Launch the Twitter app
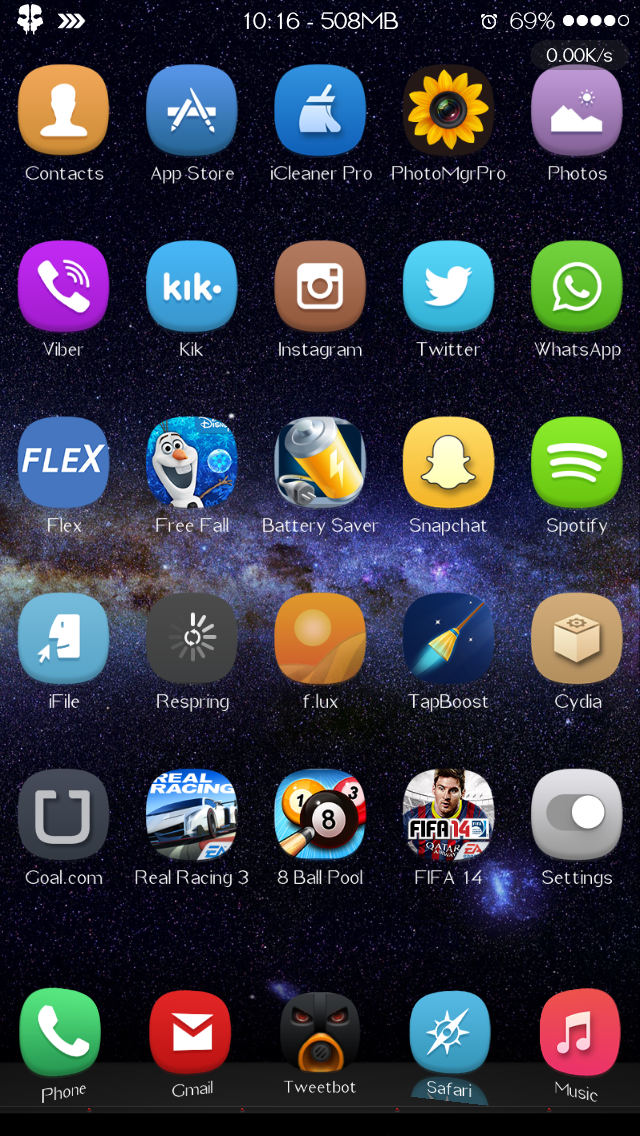The image size is (640, 1136). pyautogui.click(x=448, y=286)
